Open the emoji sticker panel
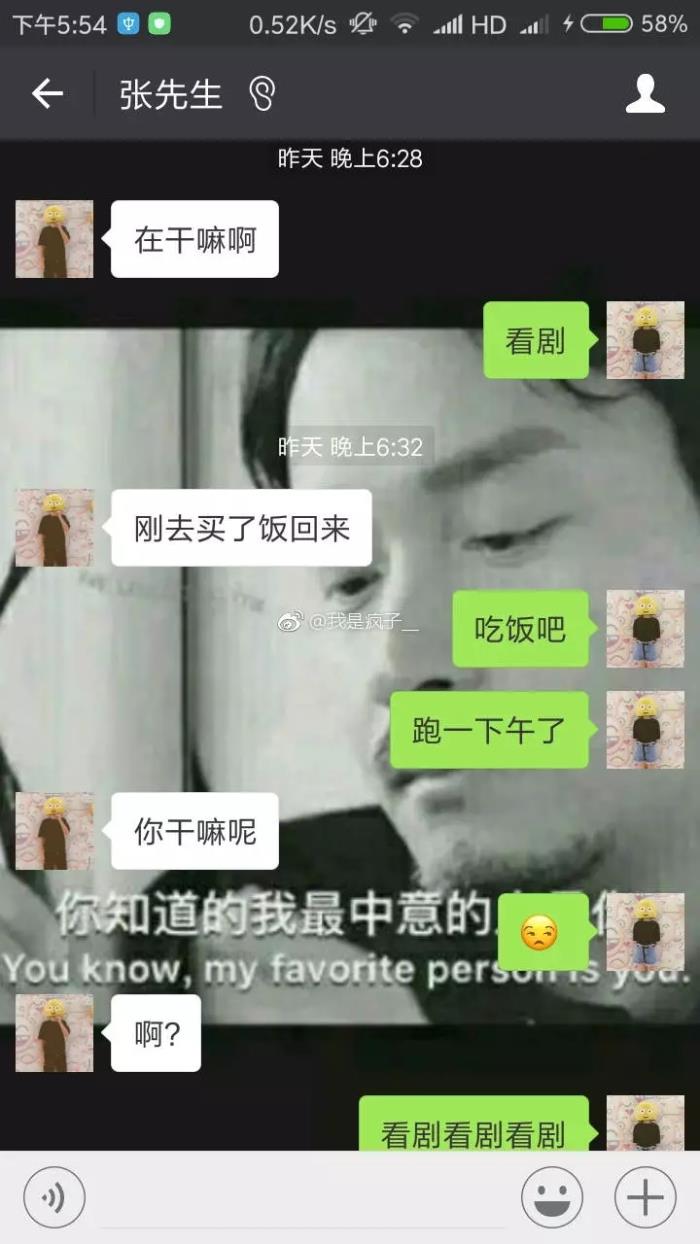The image size is (700, 1244). point(551,1197)
